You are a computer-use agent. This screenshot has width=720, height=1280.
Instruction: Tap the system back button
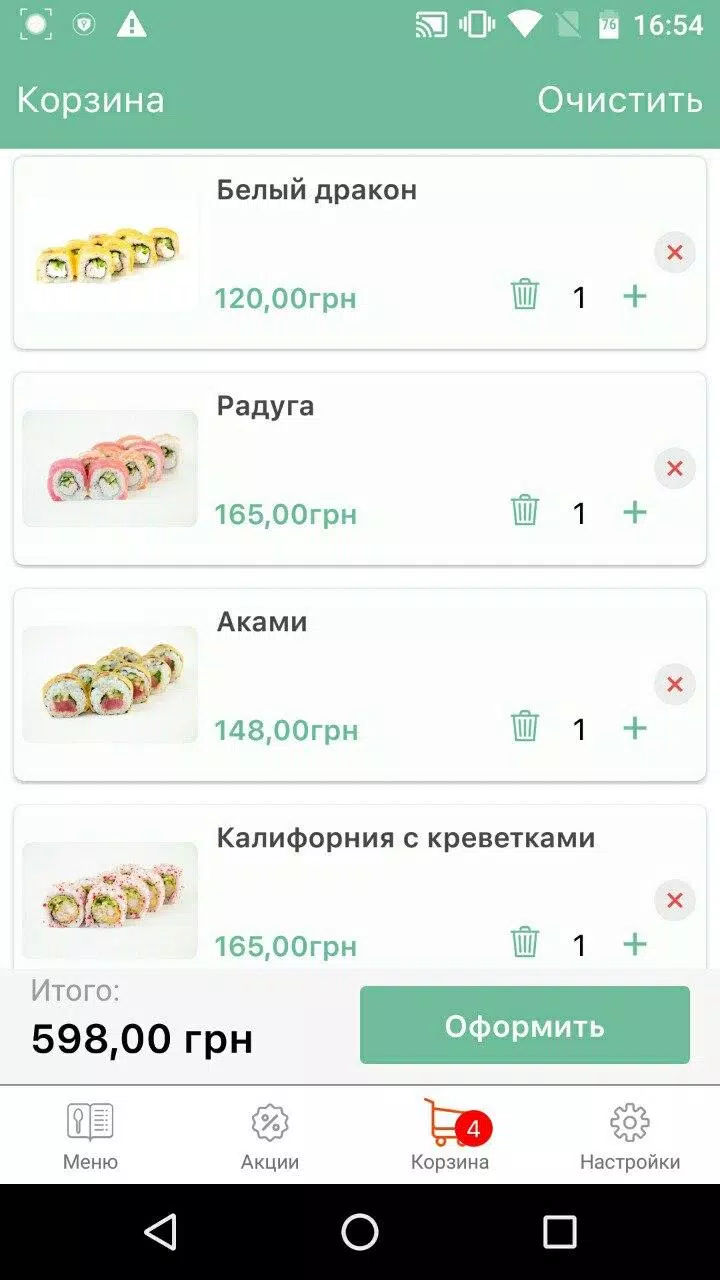(161, 1232)
